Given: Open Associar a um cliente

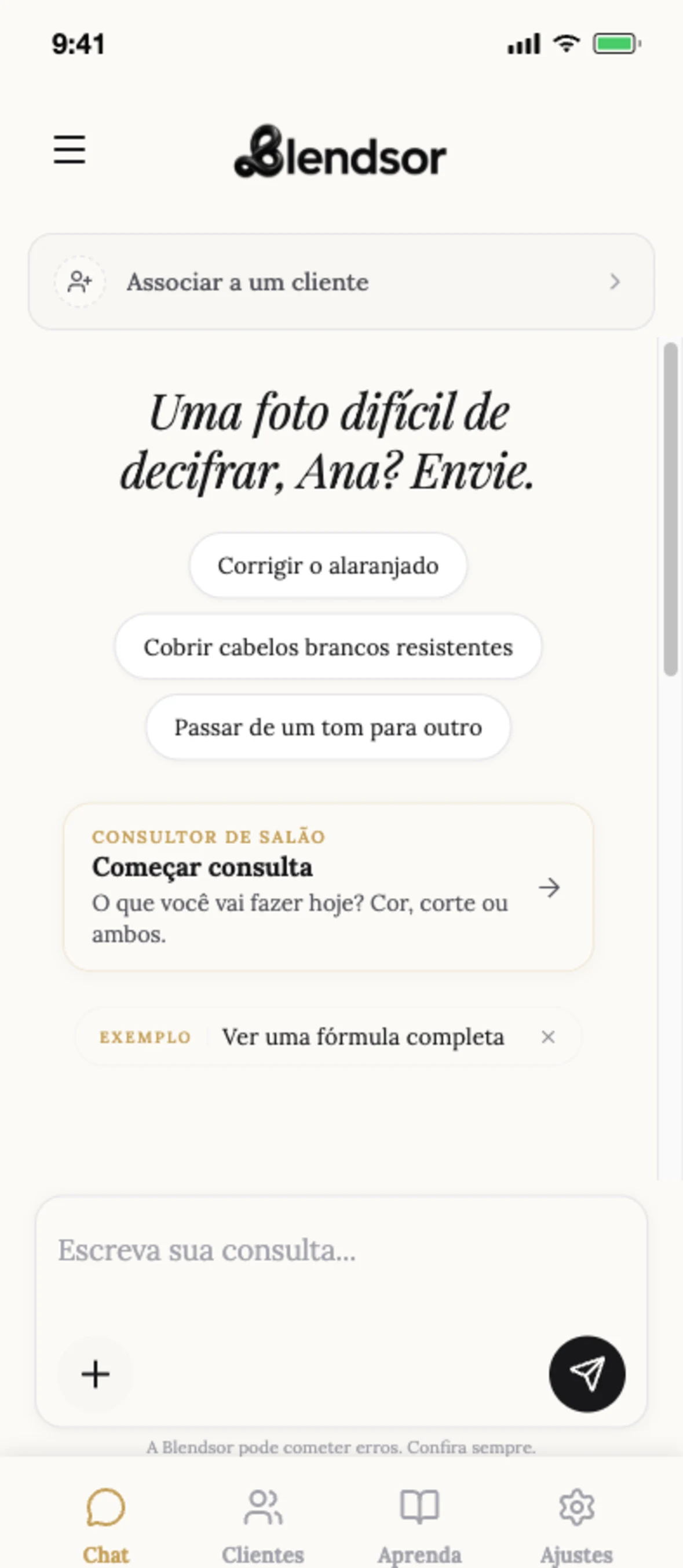Looking at the screenshot, I should click(x=342, y=282).
